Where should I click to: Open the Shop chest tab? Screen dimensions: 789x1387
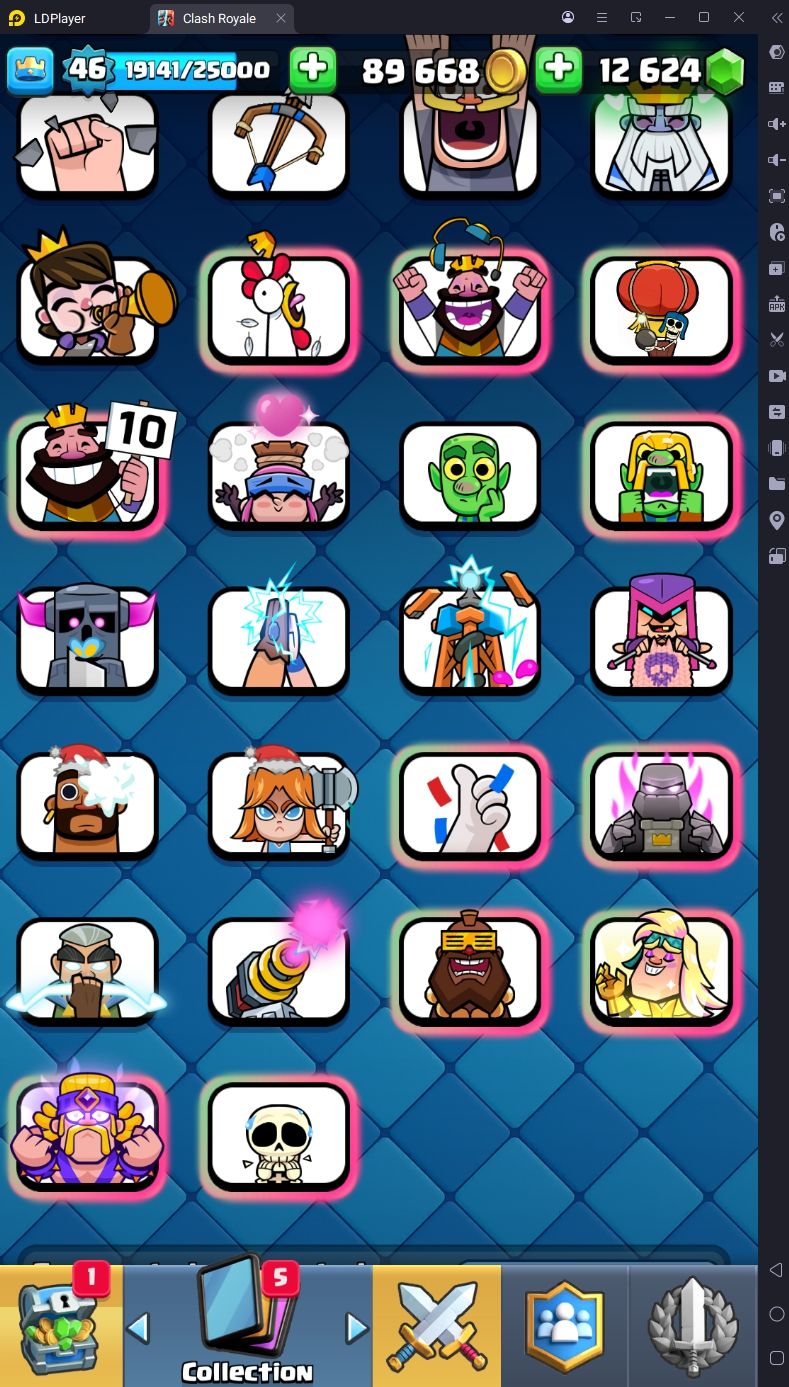pos(61,1324)
